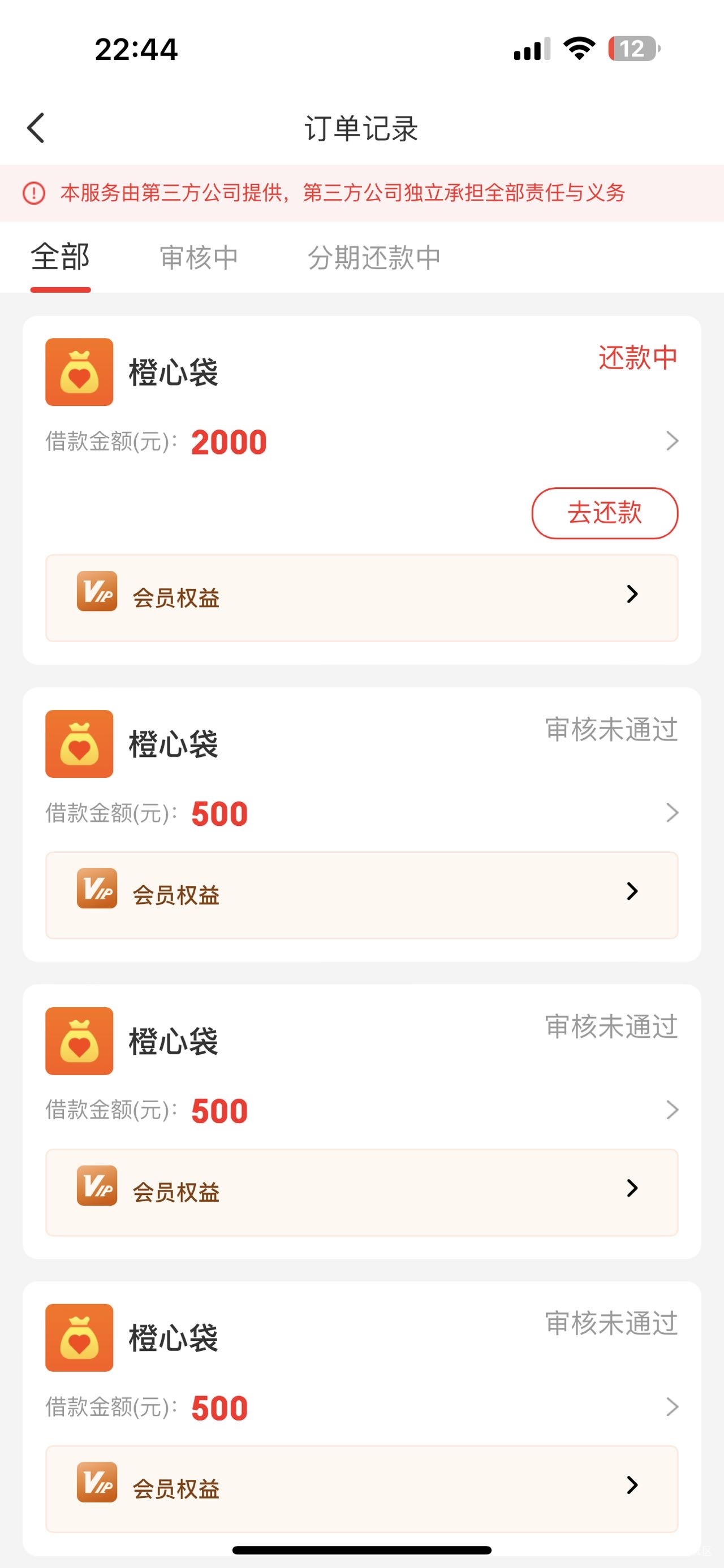Open 会员权益 under the 2000 yuan loan
724x1568 pixels.
click(361, 597)
